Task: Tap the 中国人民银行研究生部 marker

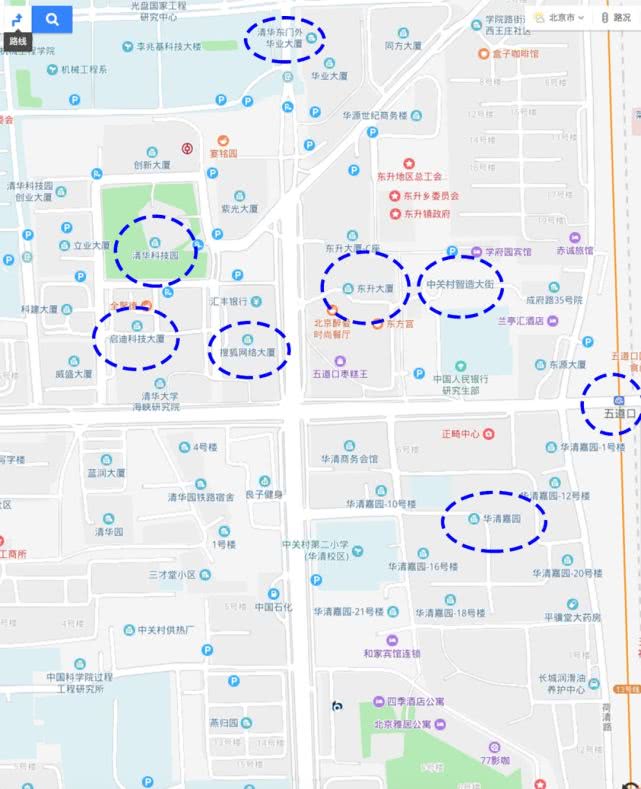Action: pyautogui.click(x=460, y=366)
